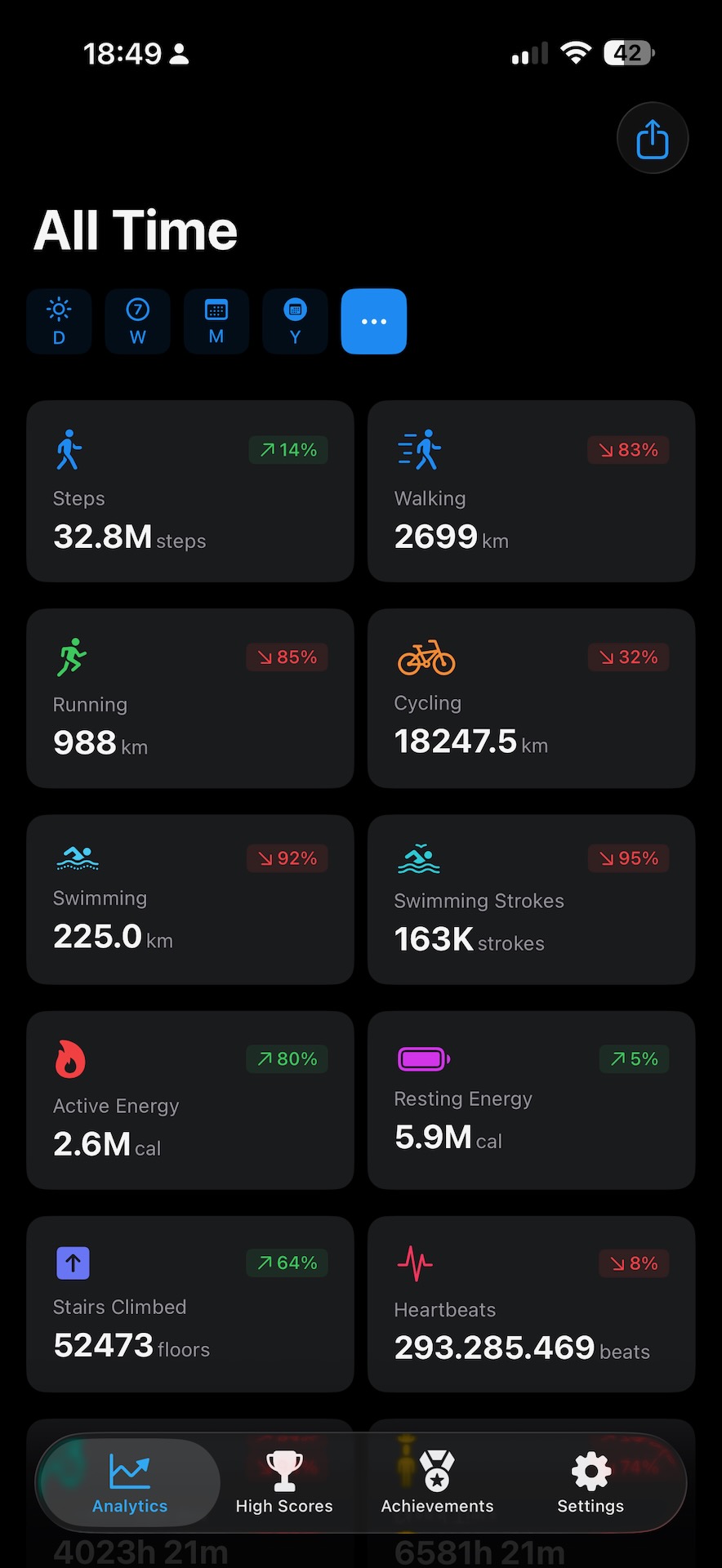
Task: Tap the Heartbeats waveform icon
Action: [x=417, y=1263]
